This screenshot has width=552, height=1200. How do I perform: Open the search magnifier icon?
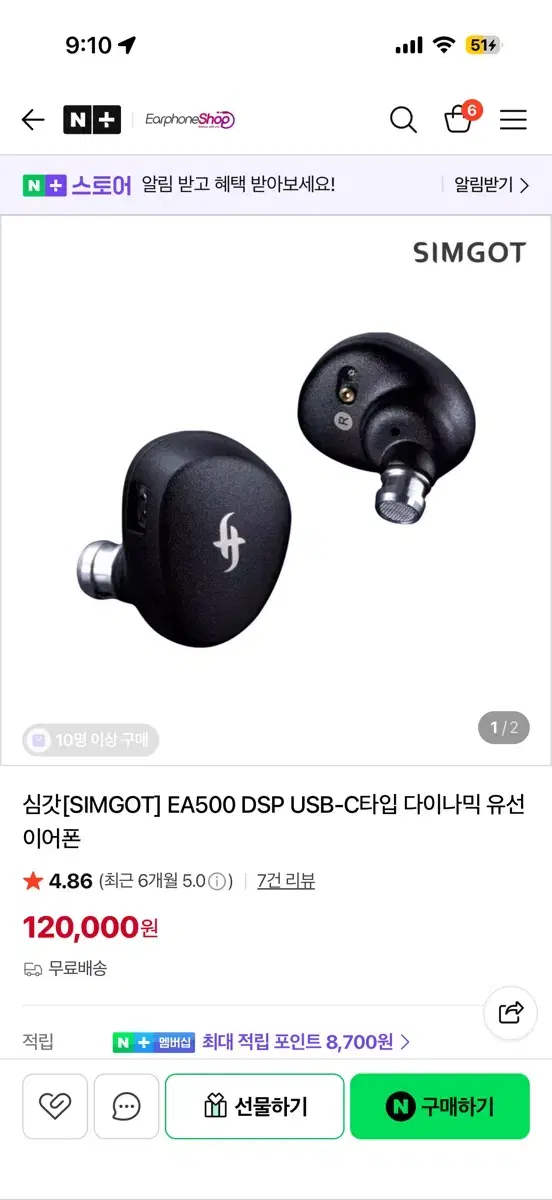(x=403, y=120)
